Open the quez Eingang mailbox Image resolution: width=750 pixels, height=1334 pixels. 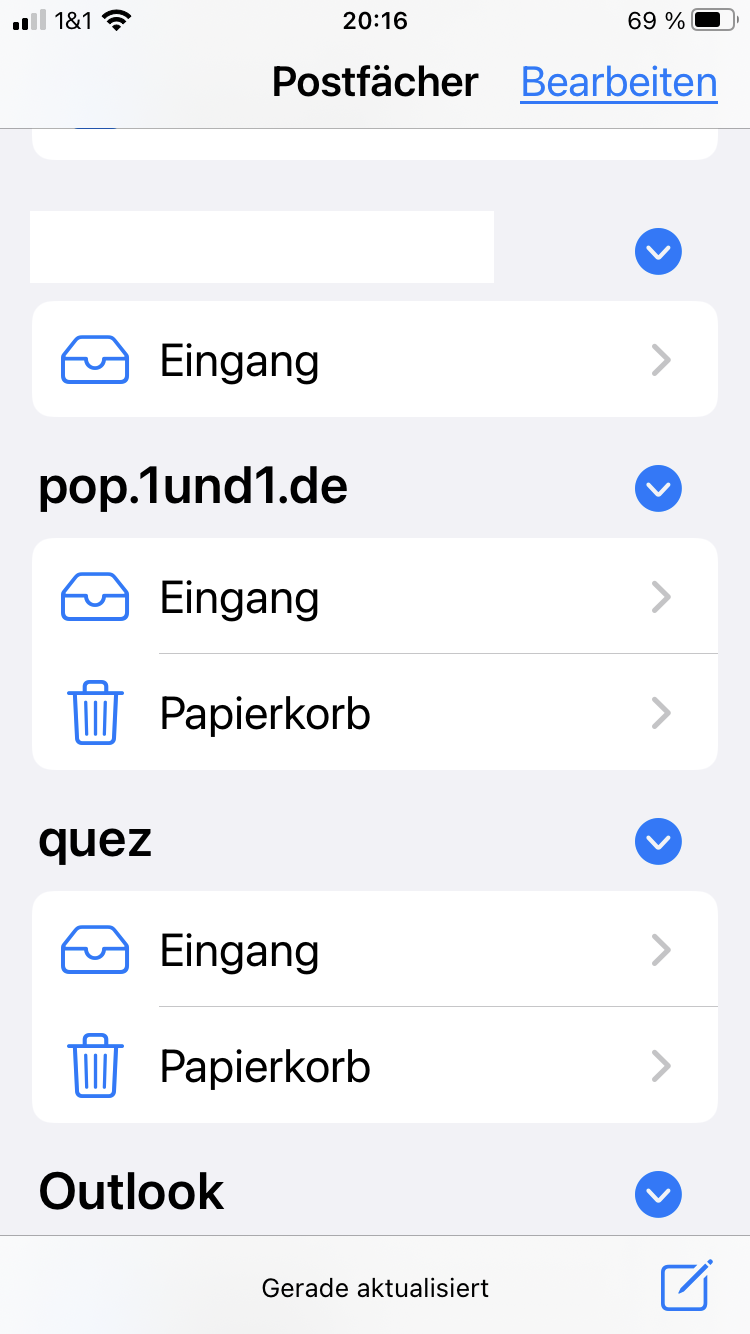pos(375,950)
